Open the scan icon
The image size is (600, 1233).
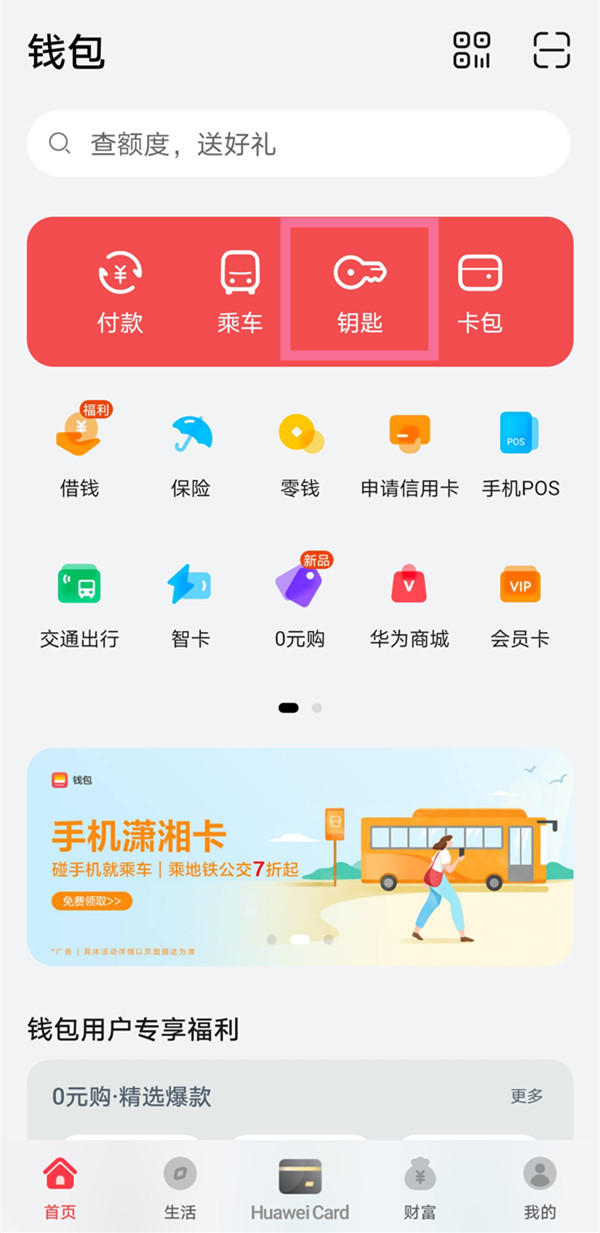click(551, 50)
